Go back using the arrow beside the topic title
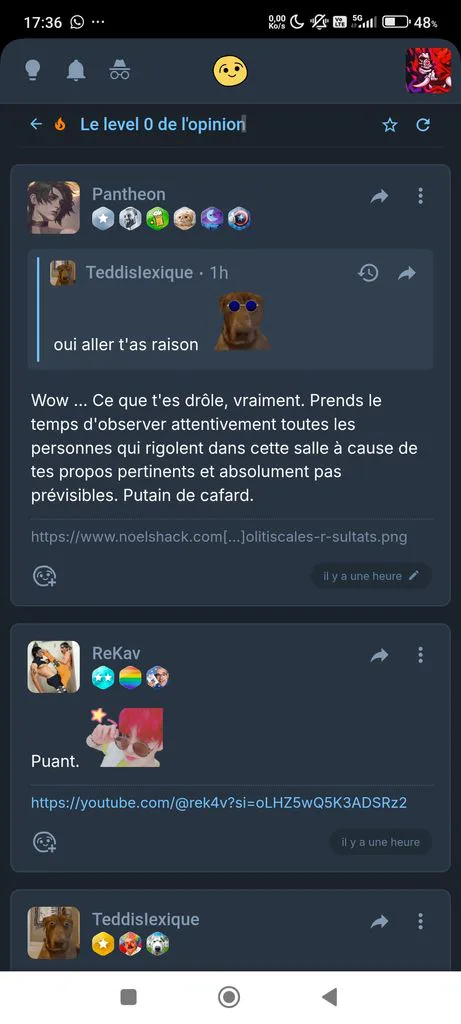The image size is (461, 1024). point(36,124)
